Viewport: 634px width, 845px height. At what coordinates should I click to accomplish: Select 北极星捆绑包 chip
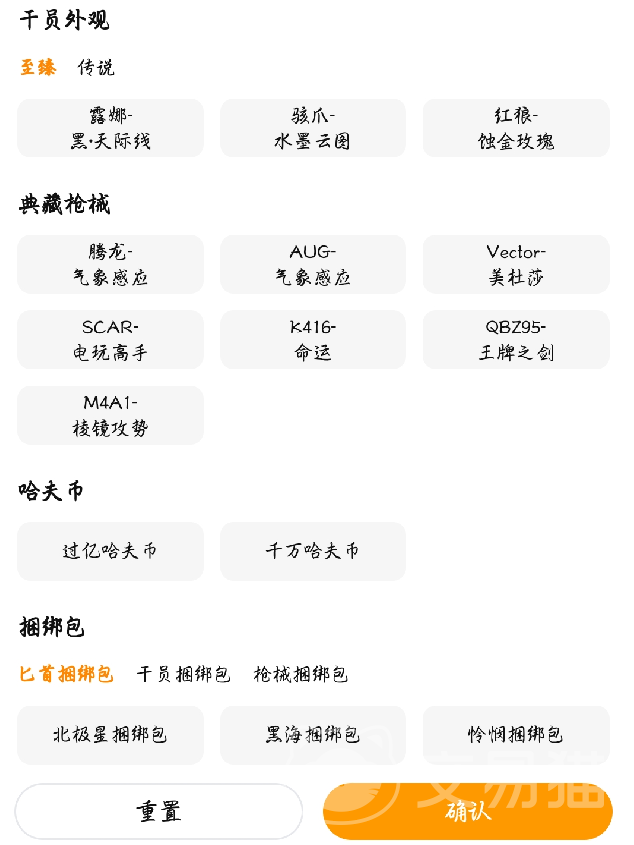coord(110,735)
